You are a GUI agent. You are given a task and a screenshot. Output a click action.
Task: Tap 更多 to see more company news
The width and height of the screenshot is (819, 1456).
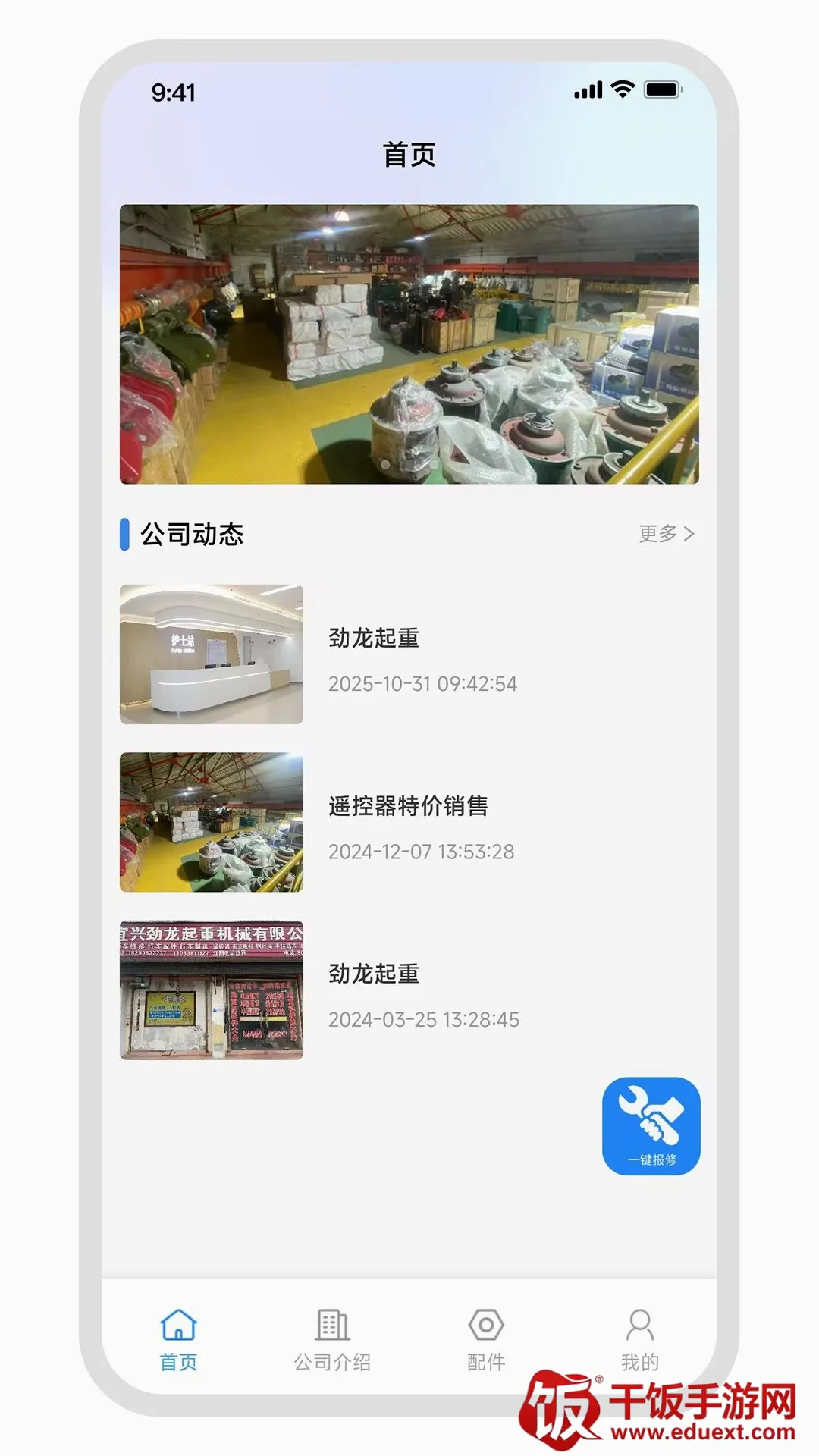[666, 534]
